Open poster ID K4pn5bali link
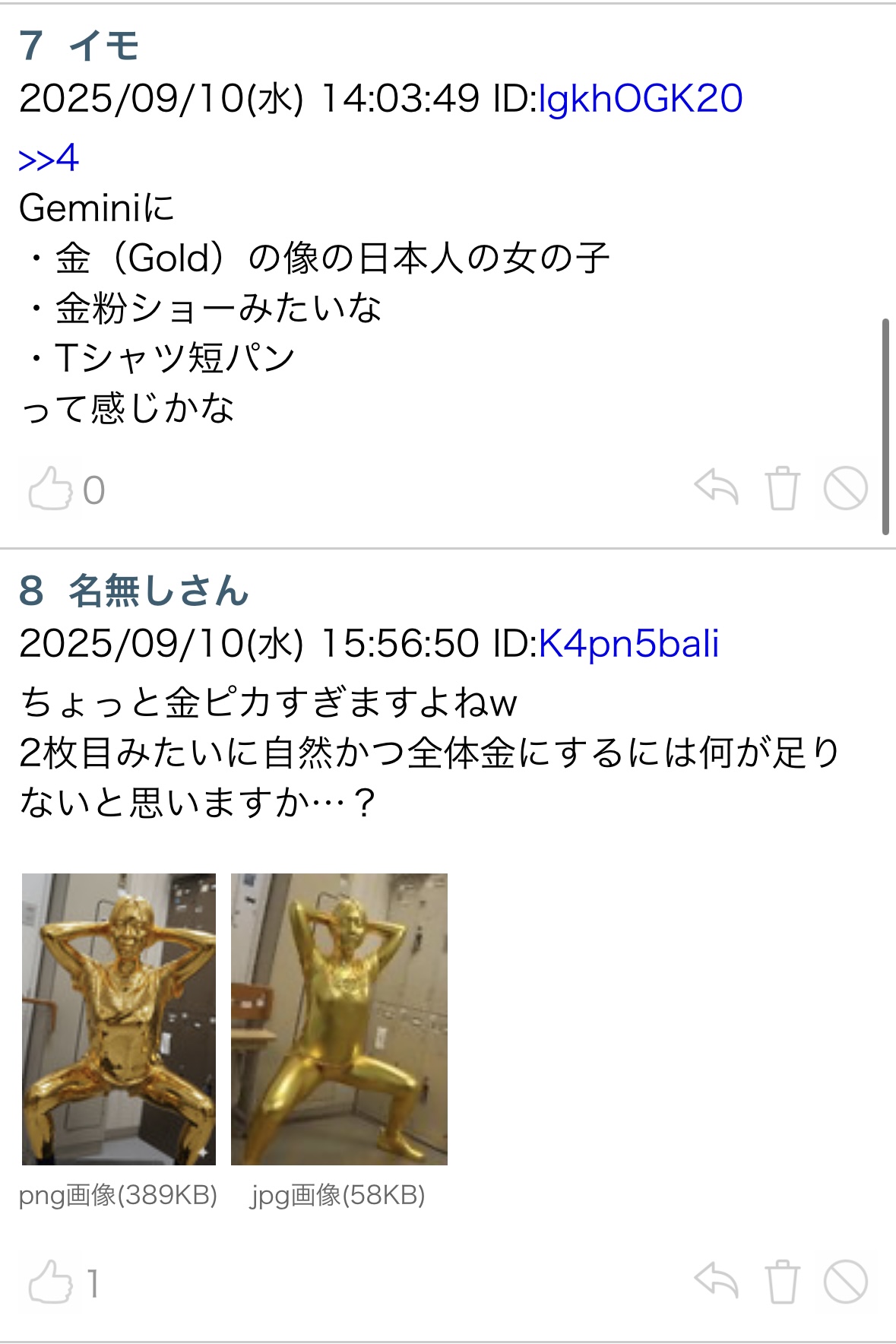 [x=628, y=644]
